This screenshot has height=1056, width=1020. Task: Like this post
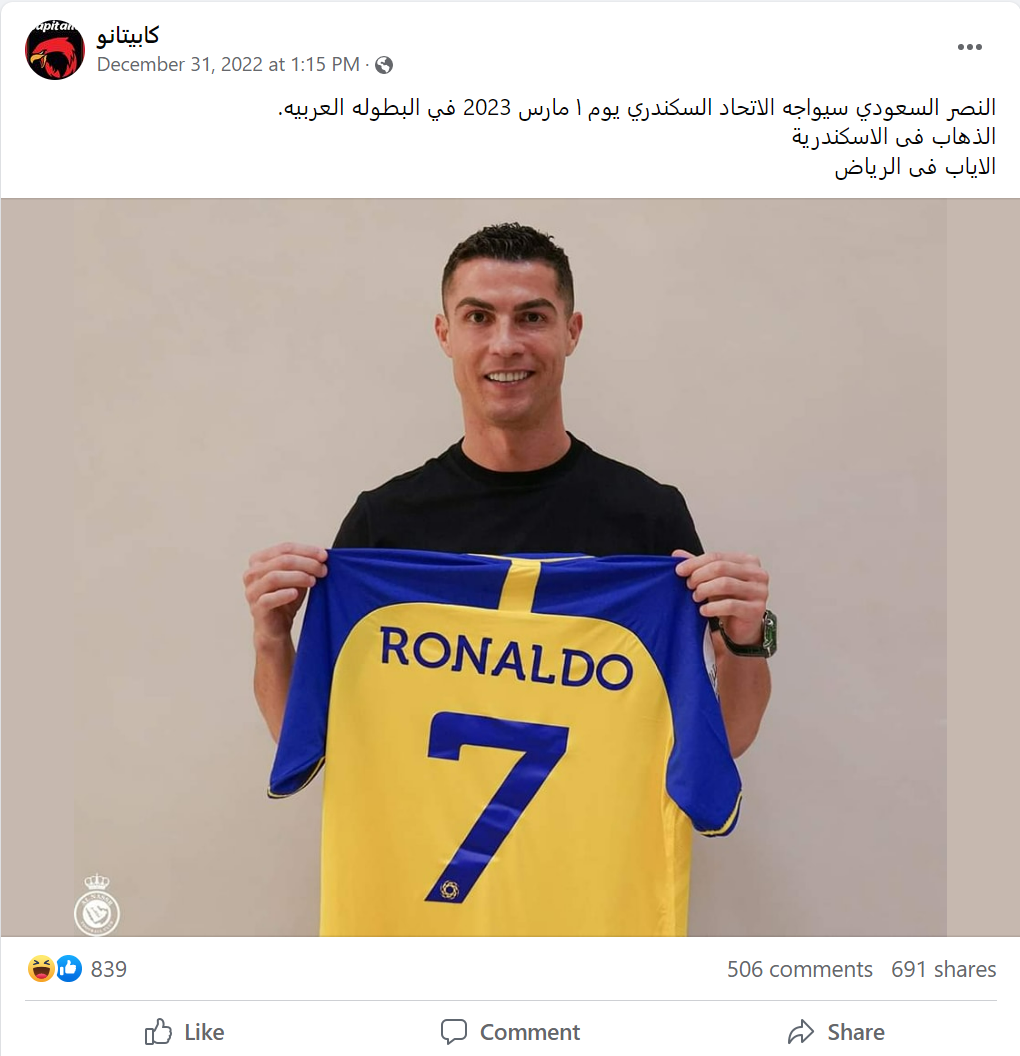185,1032
